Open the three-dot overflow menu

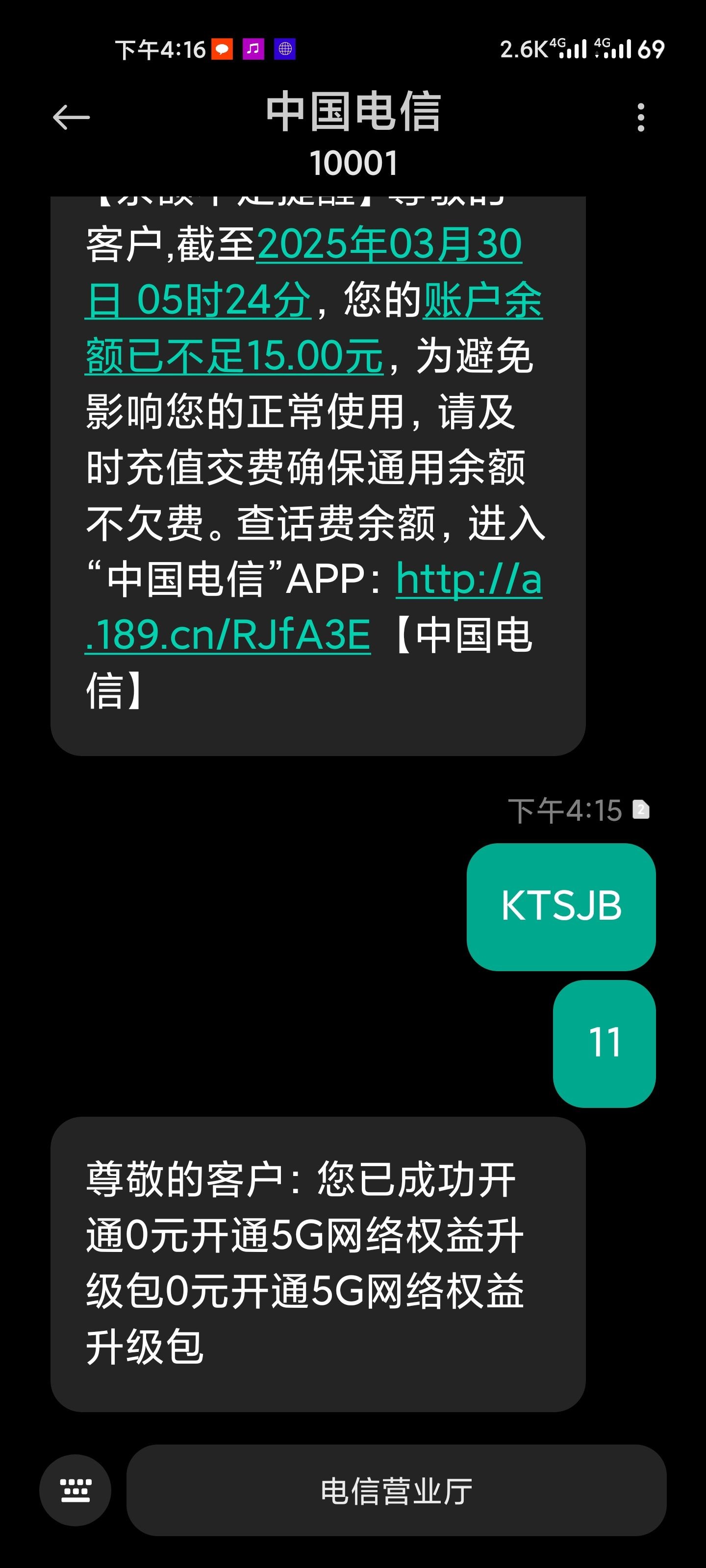point(640,118)
